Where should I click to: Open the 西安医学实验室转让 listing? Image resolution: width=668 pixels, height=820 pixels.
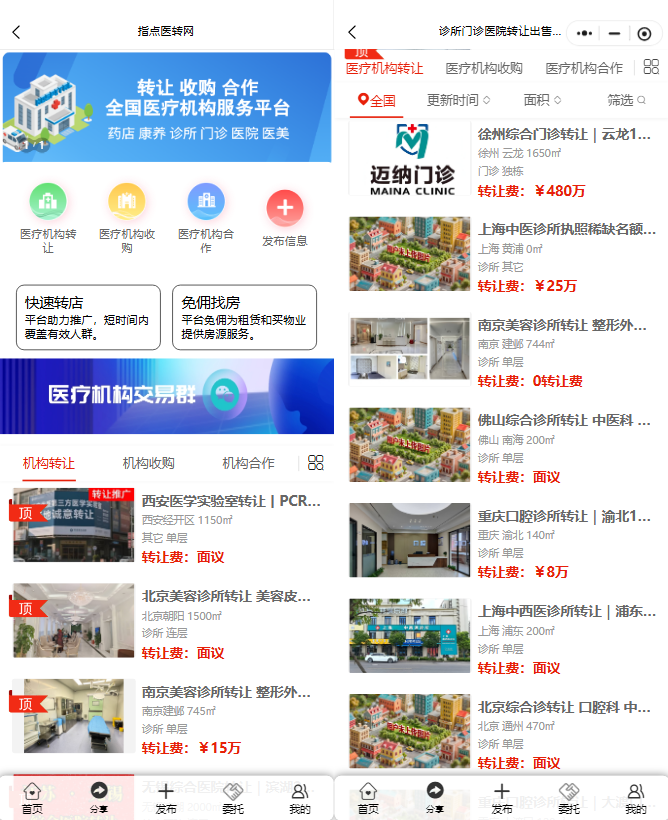point(230,501)
